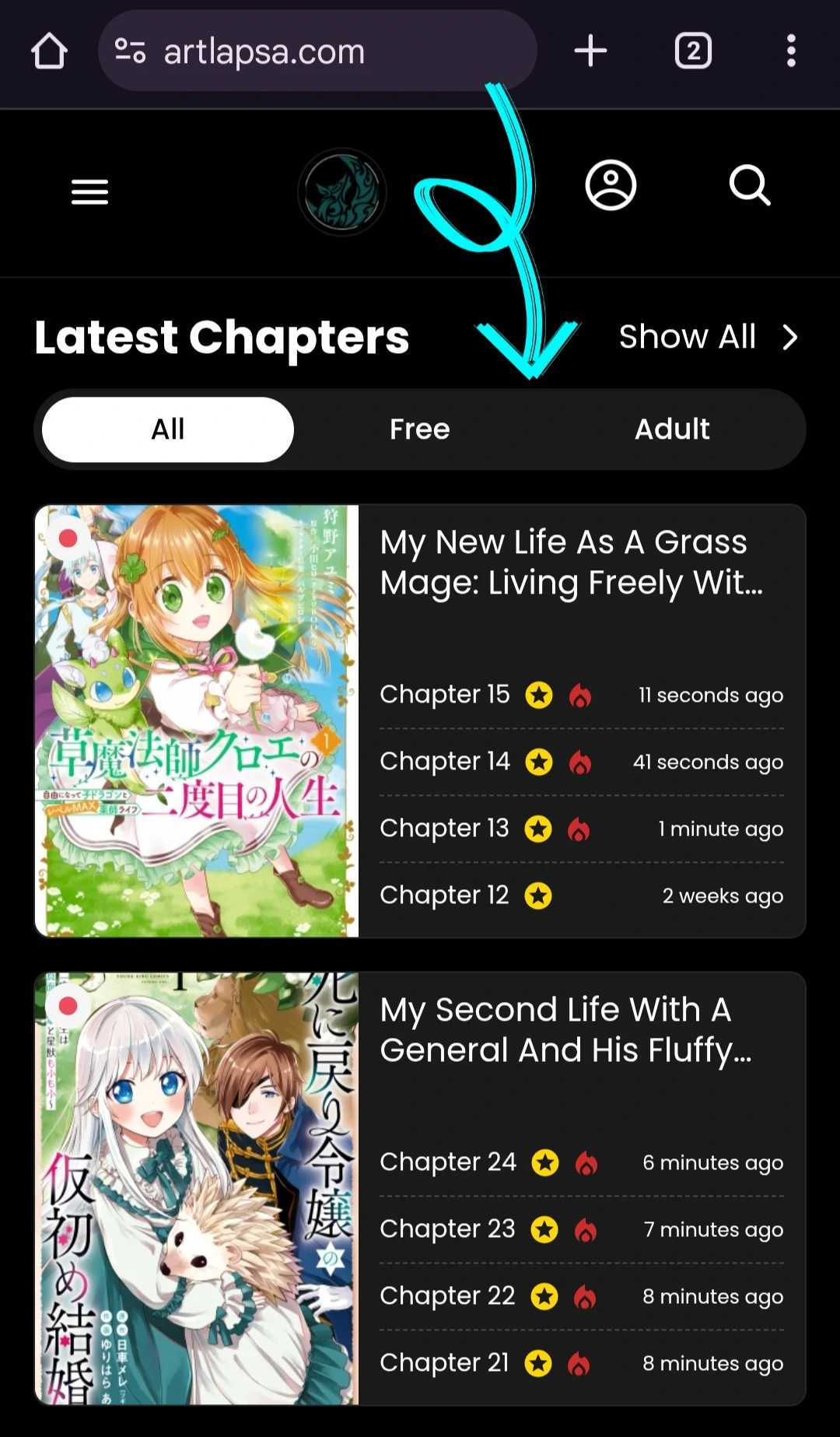The height and width of the screenshot is (1437, 840).
Task: Go to the browser home page
Action: pyautogui.click(x=49, y=51)
